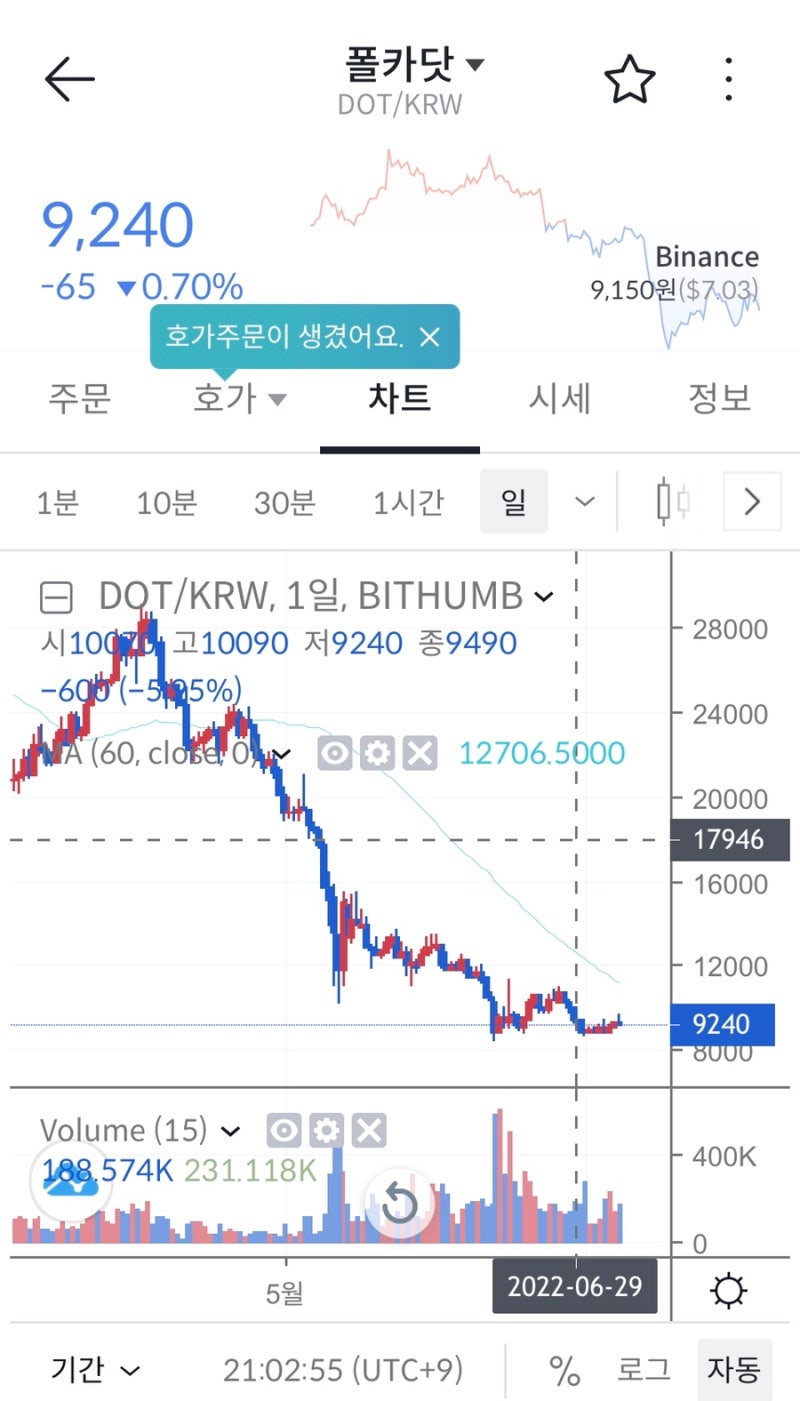Click the 2022-06-29 date marker
The width and height of the screenshot is (800, 1401).
coord(576,1287)
